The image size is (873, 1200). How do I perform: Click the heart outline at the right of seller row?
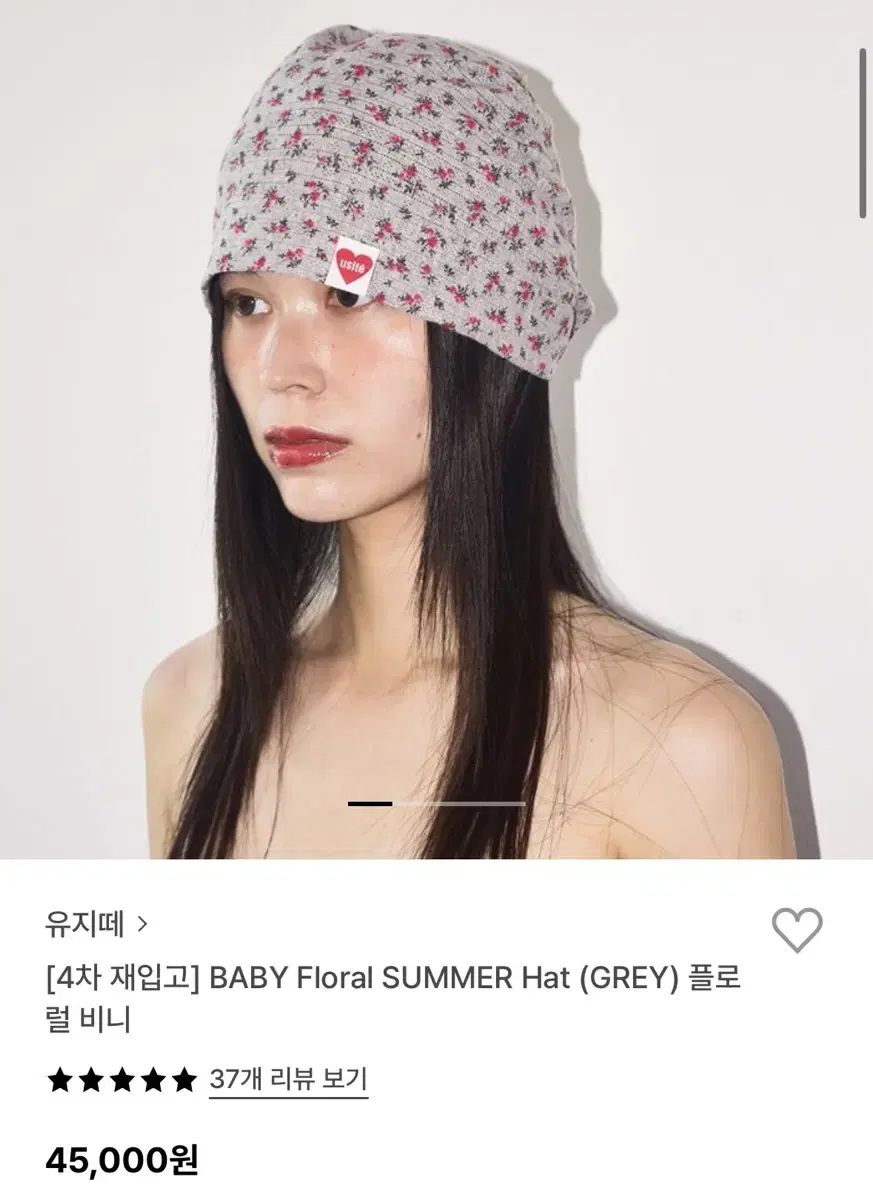(x=797, y=931)
